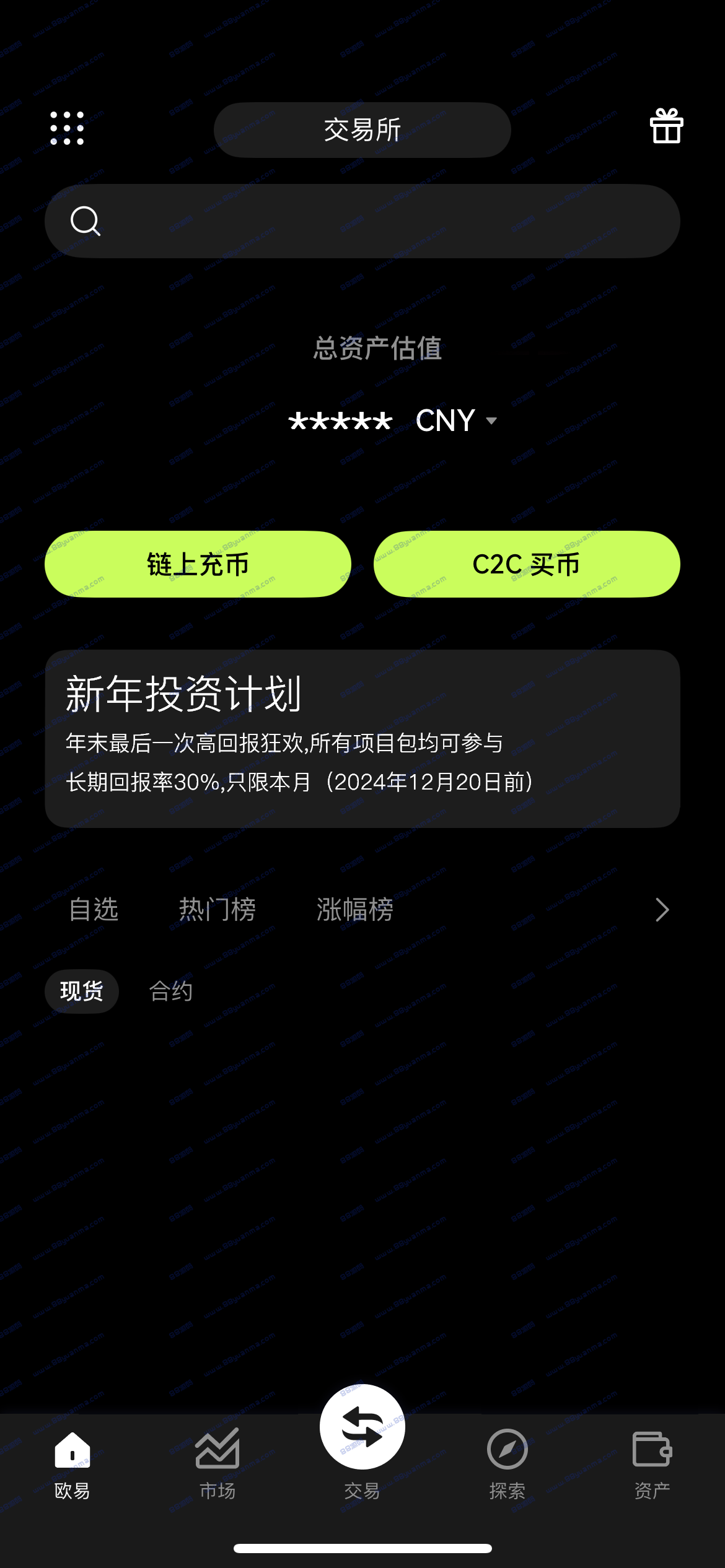725x1568 pixels.
Task: Select the 现货 spot chip
Action: [82, 991]
